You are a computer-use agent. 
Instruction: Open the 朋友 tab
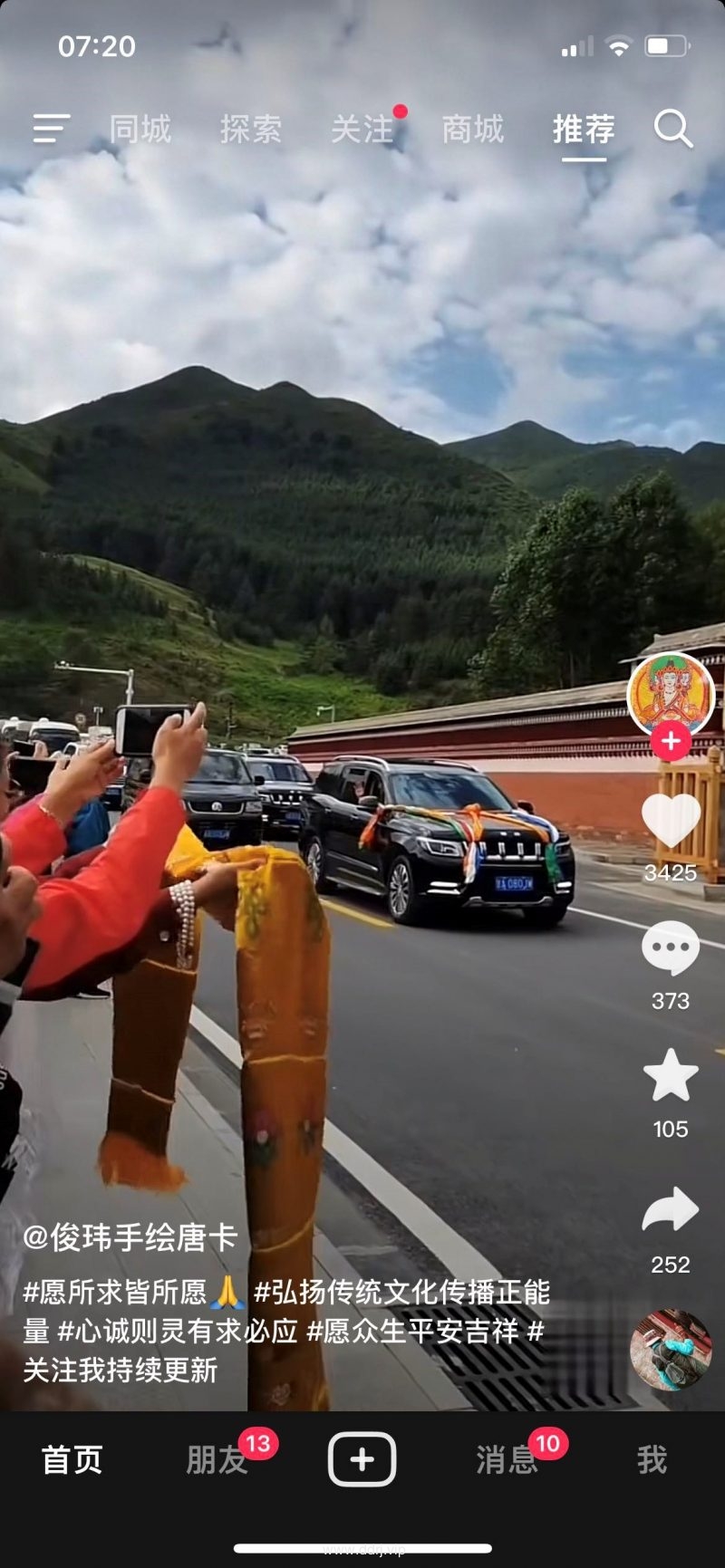217,1460
